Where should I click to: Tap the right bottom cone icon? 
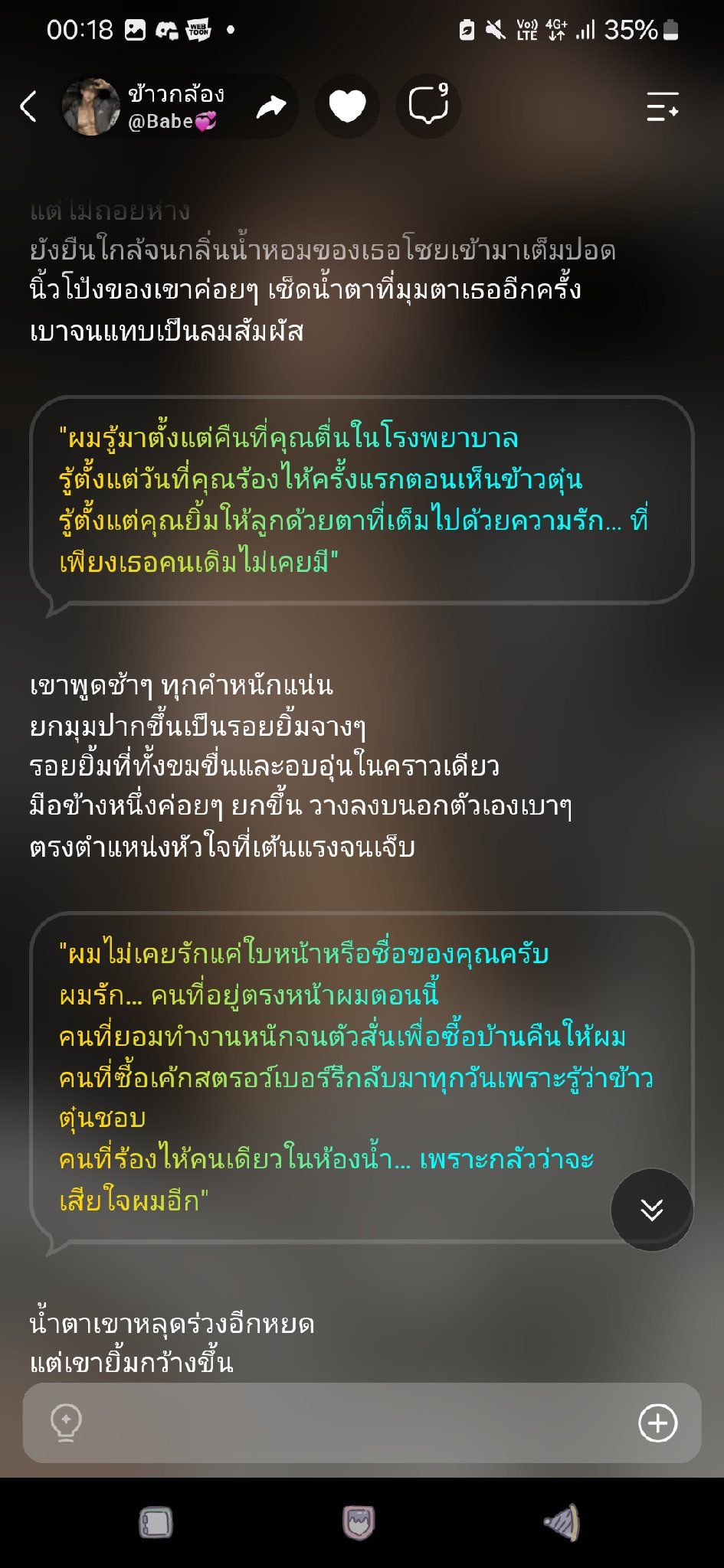(x=563, y=1523)
